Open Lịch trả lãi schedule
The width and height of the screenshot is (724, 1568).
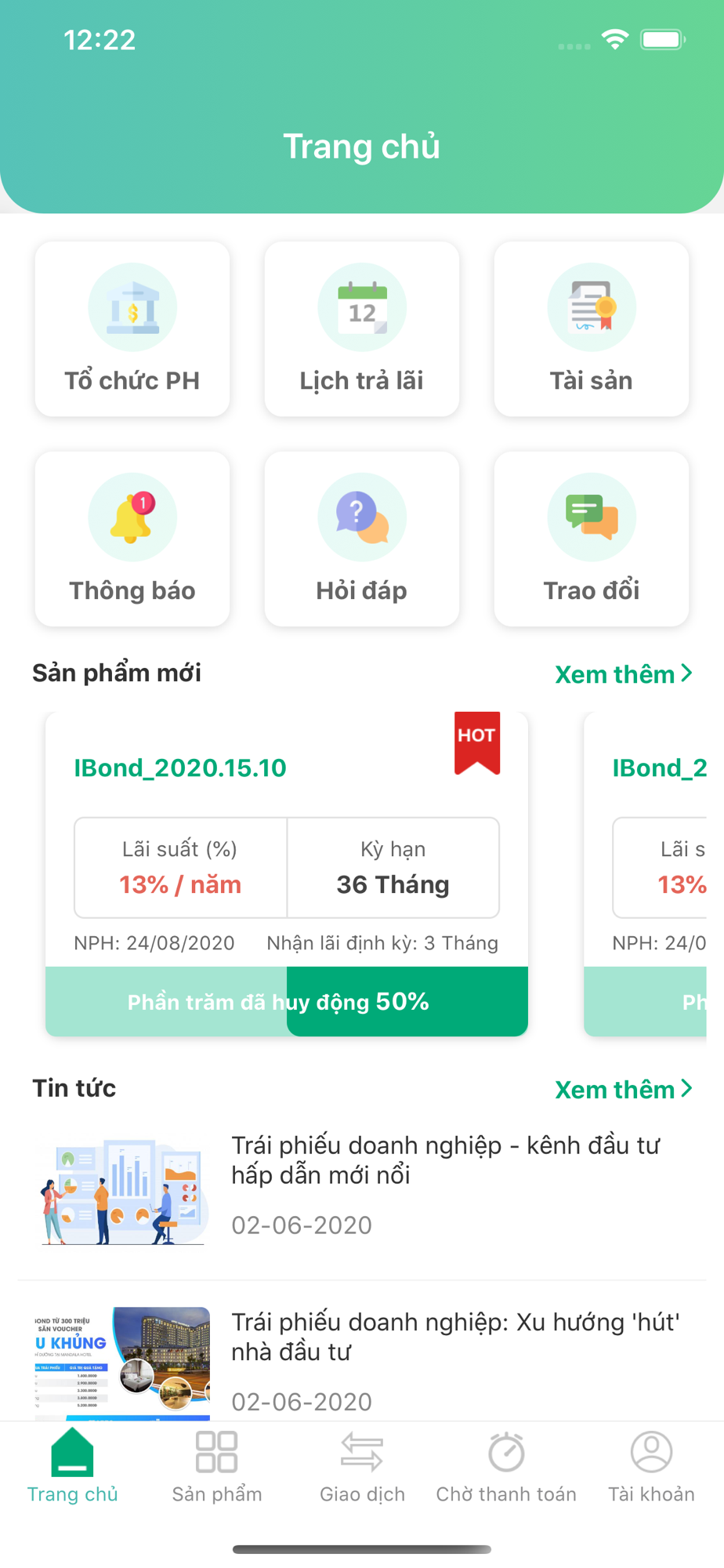(362, 329)
